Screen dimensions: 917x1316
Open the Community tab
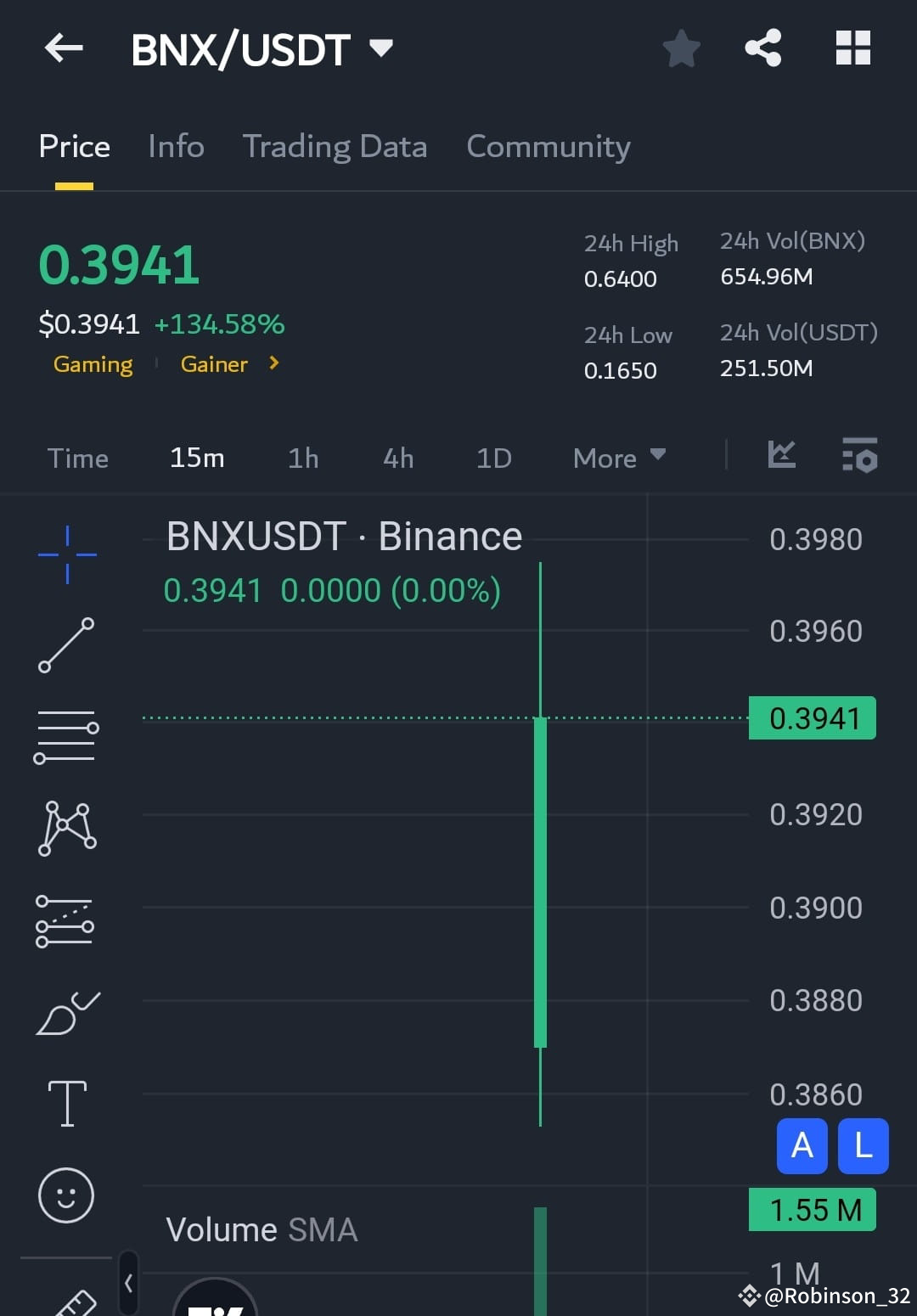tap(548, 146)
